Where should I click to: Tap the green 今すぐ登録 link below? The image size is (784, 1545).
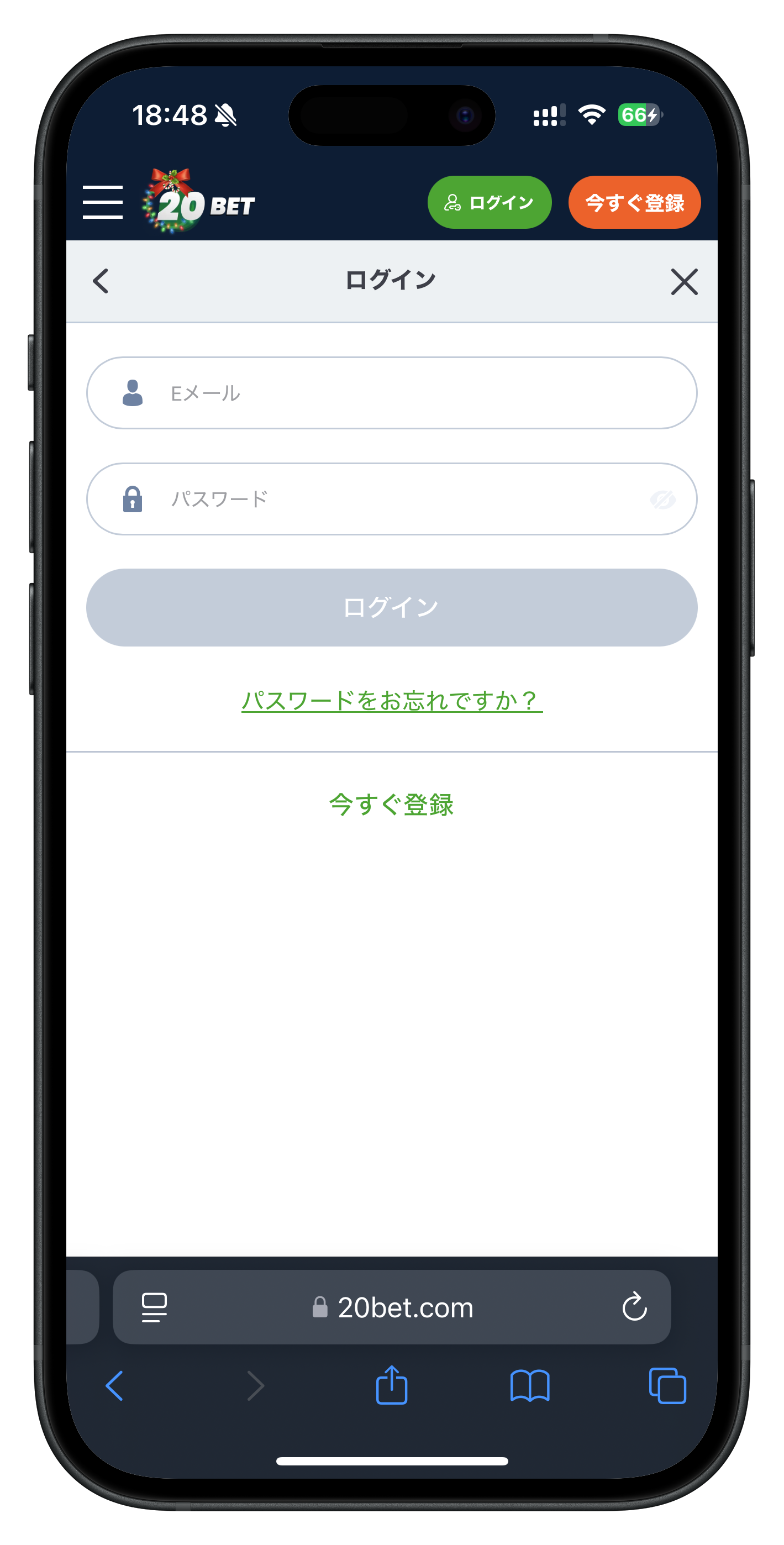[x=392, y=805]
